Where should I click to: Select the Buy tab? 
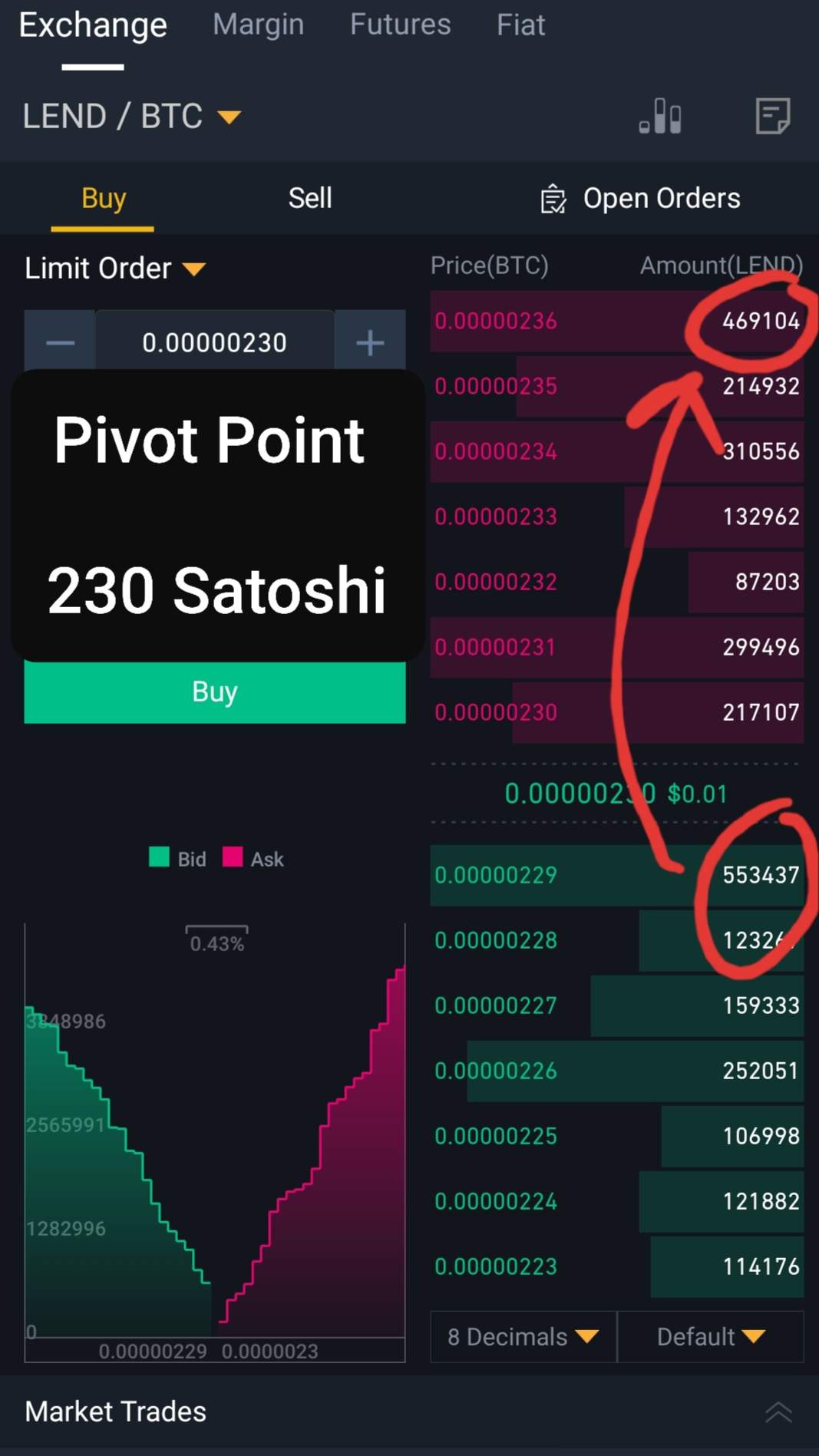click(x=103, y=199)
